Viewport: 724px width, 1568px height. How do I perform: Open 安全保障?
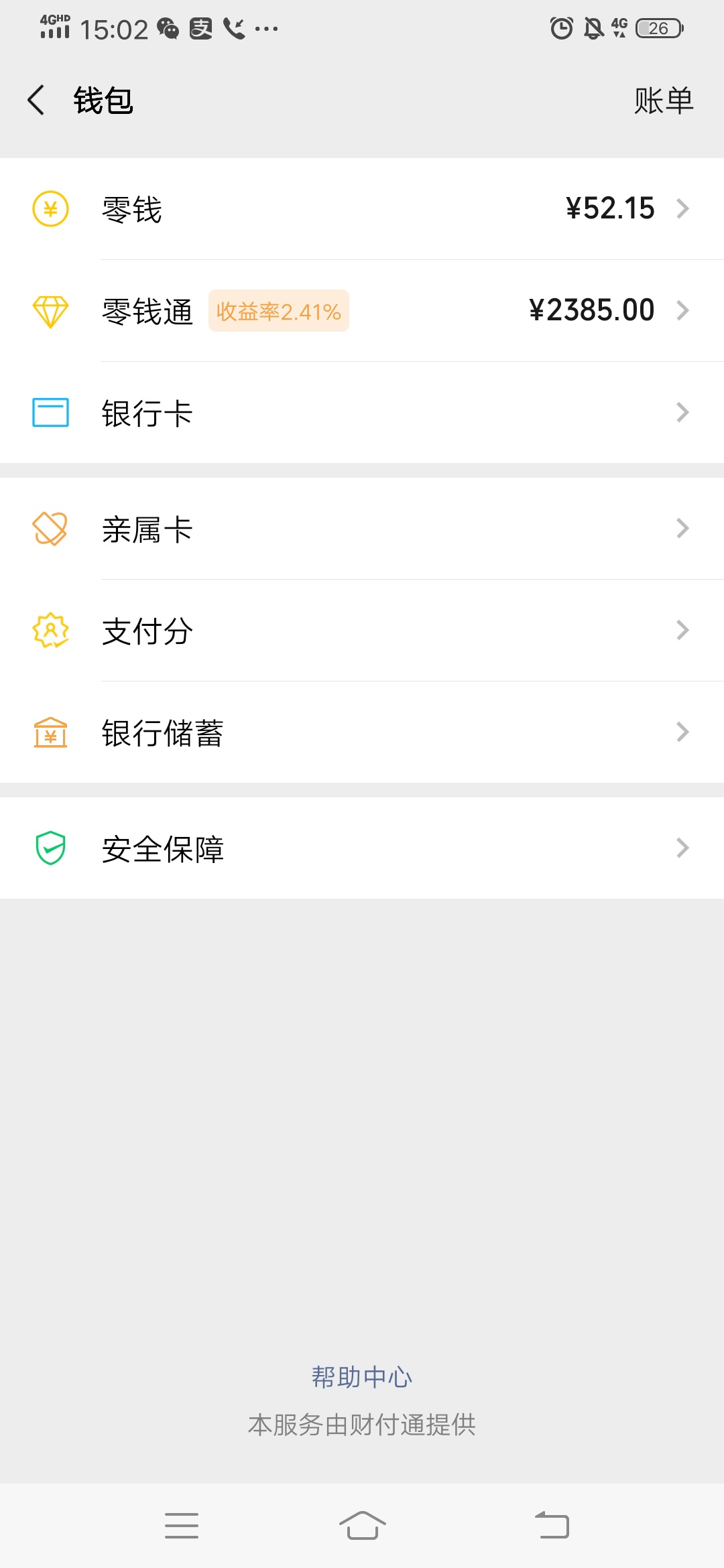362,848
